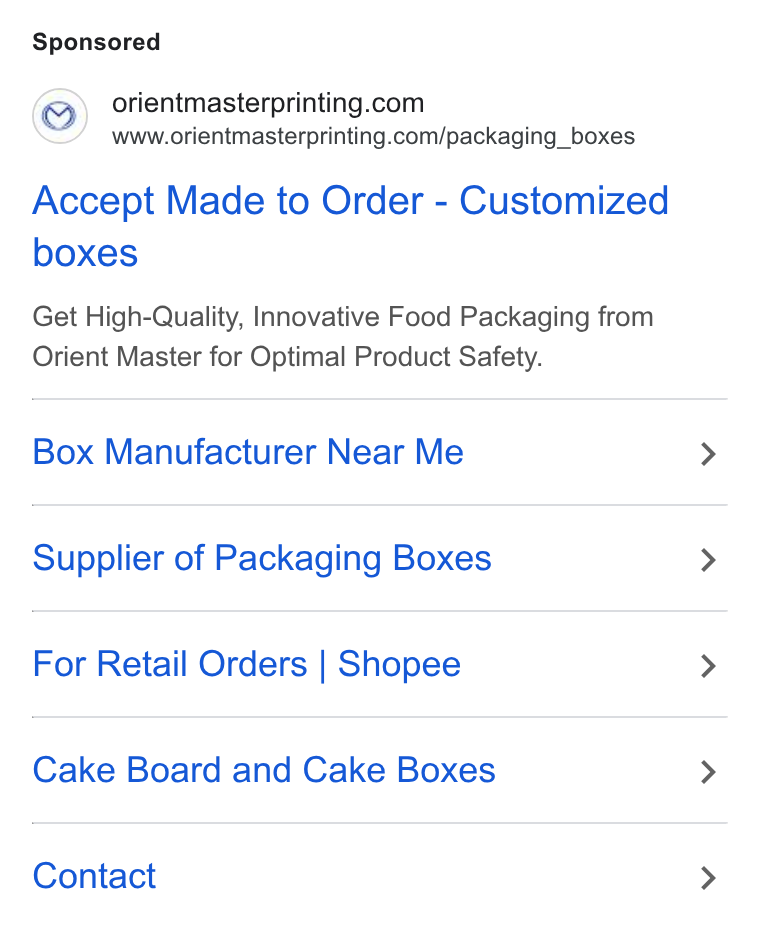The height and width of the screenshot is (928, 760).
Task: Open the 'Accept Made to Order - Customized boxes' ad headline
Action: pyautogui.click(x=350, y=226)
